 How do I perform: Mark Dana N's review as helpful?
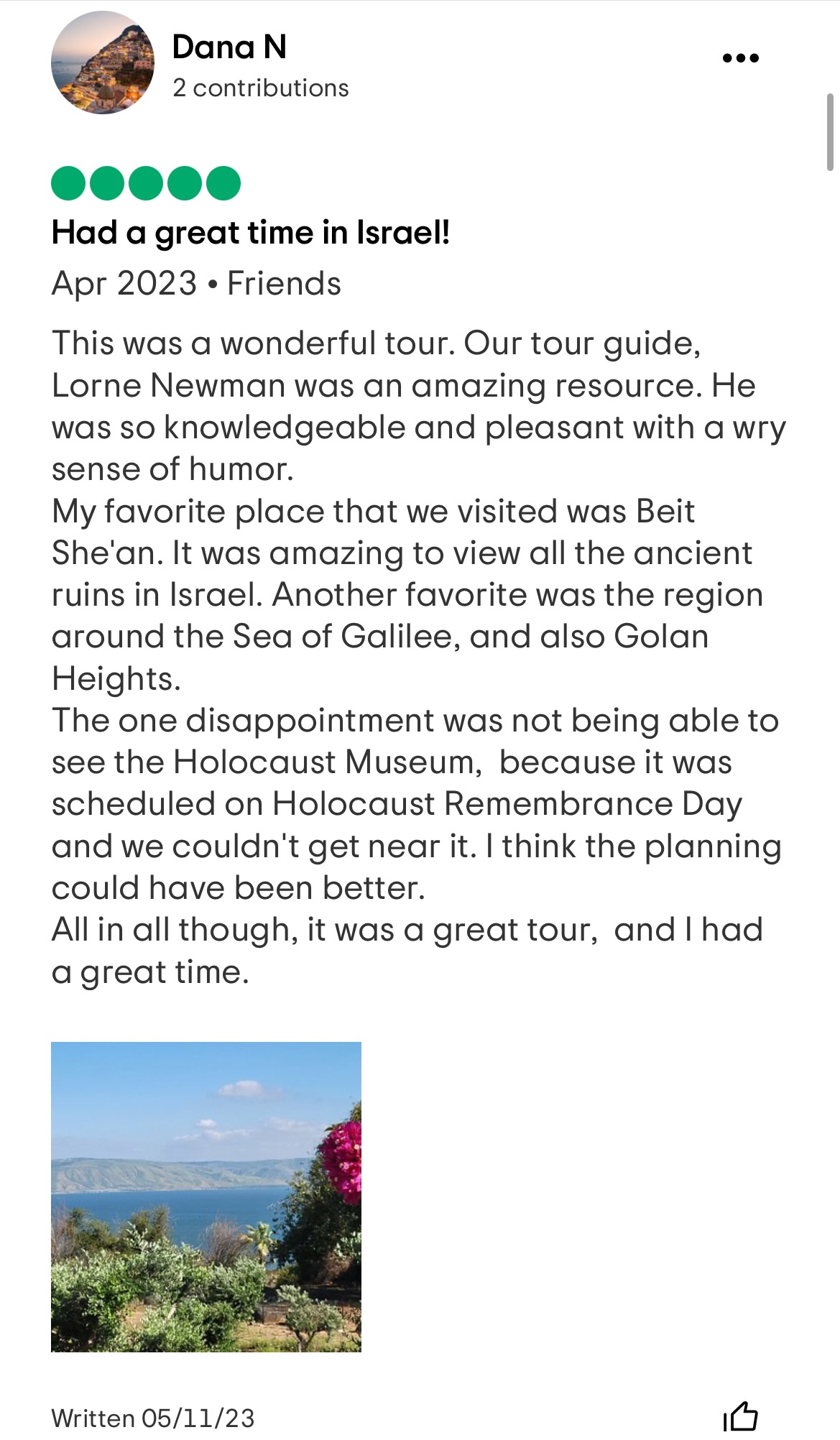tap(740, 1416)
